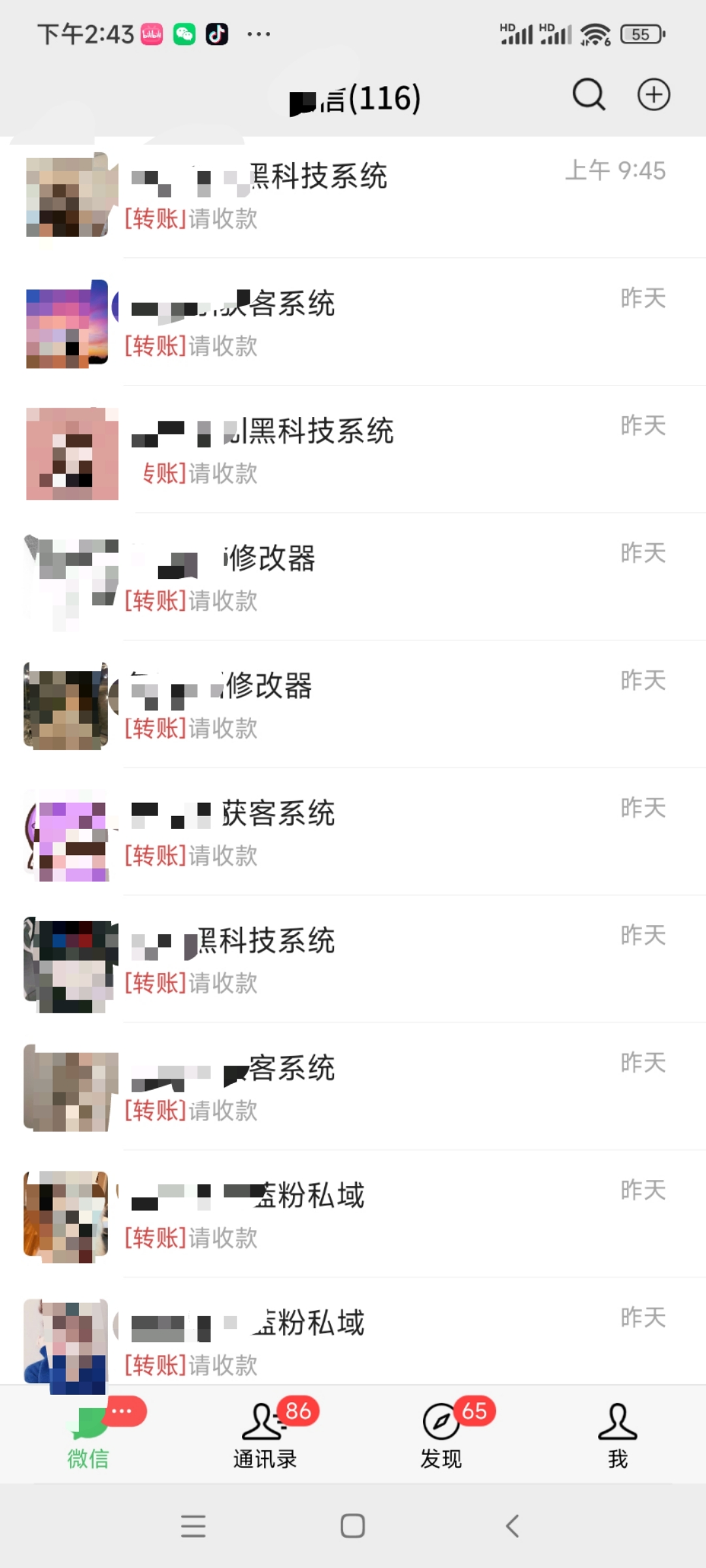Open the plus add menu
The height and width of the screenshot is (1568, 706).
(x=654, y=95)
